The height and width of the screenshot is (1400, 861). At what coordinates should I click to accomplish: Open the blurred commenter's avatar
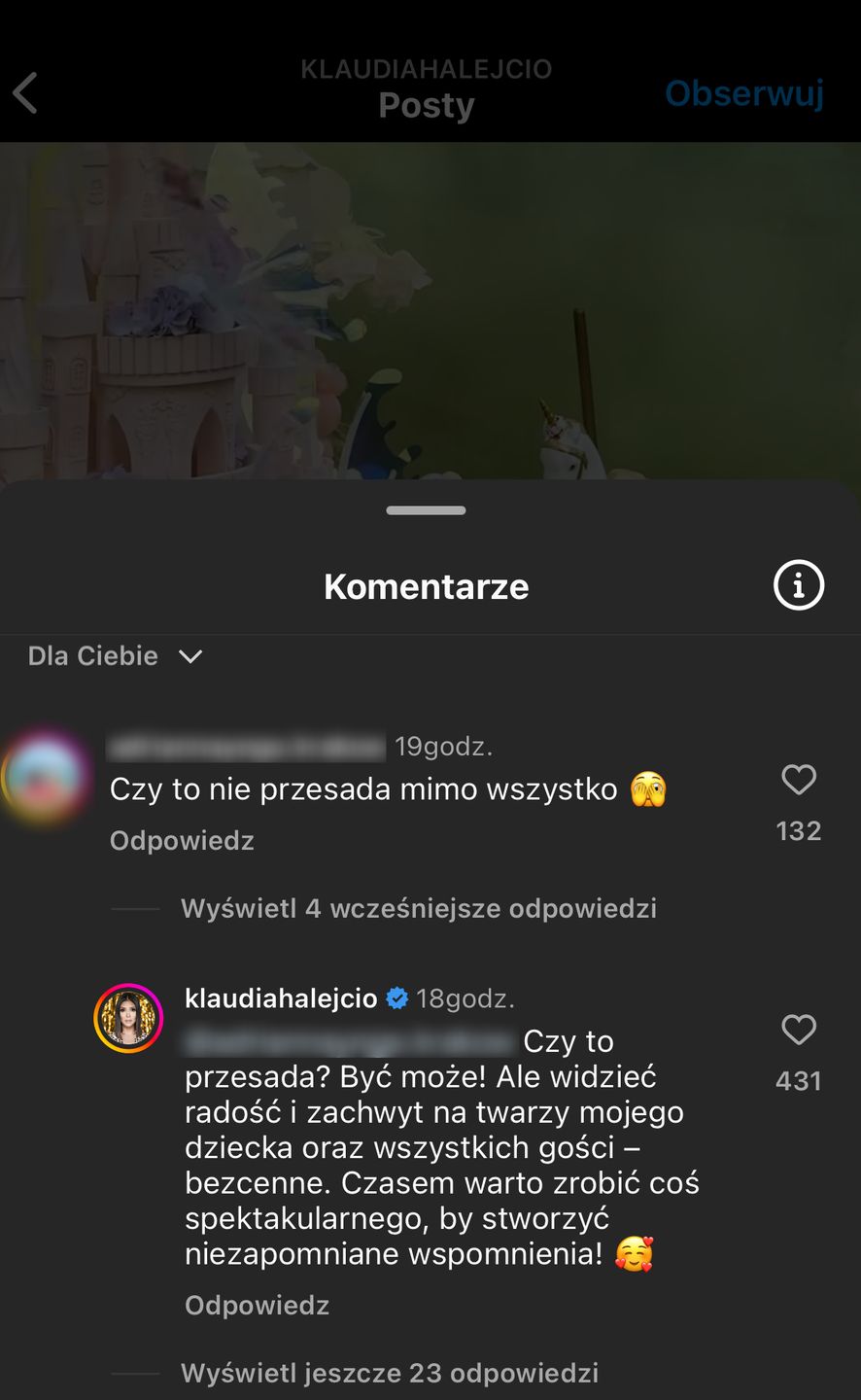tap(45, 778)
